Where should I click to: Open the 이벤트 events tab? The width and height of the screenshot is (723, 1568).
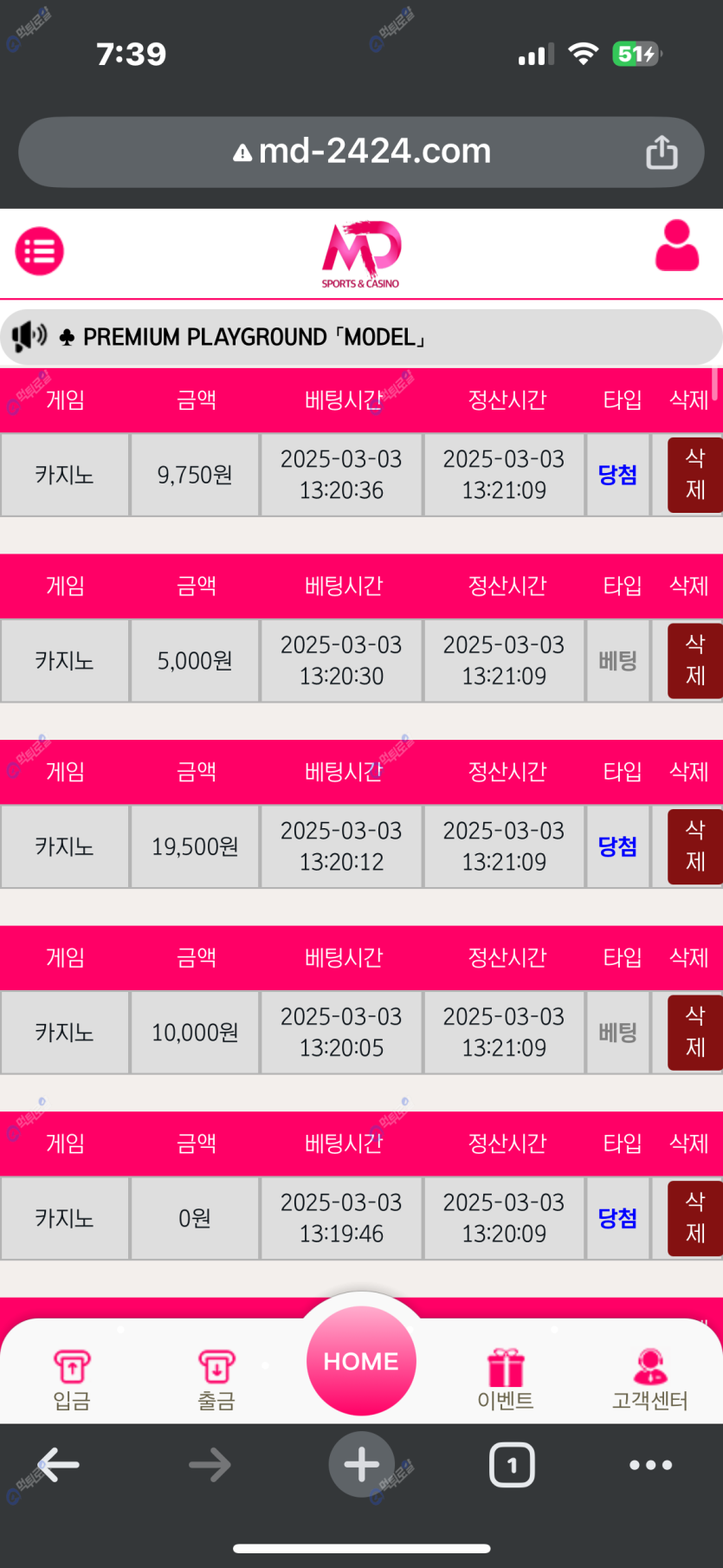click(x=506, y=1379)
